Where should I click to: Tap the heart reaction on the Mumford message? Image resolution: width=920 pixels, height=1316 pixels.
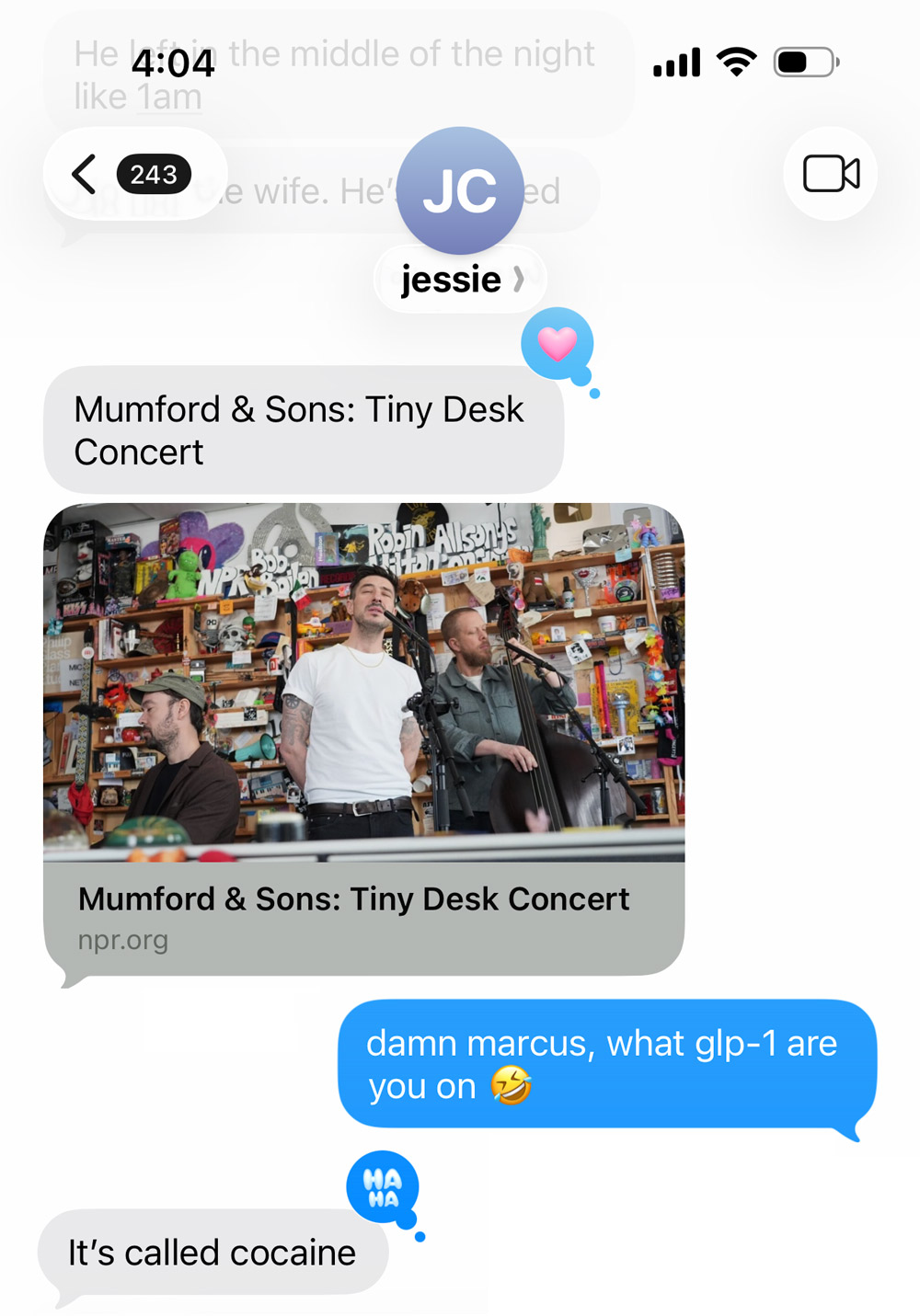point(557,344)
